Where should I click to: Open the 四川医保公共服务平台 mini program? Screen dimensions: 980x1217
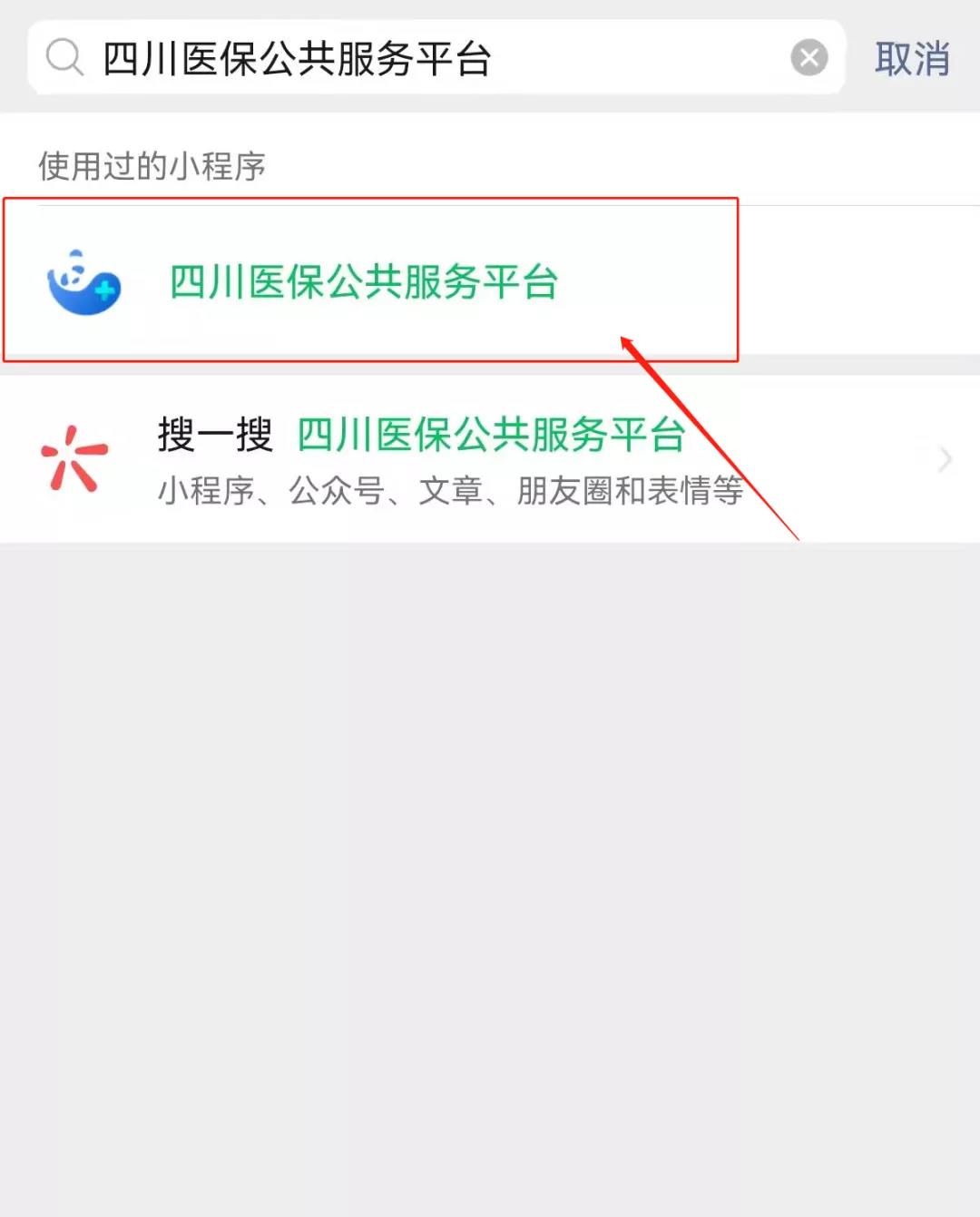363,282
